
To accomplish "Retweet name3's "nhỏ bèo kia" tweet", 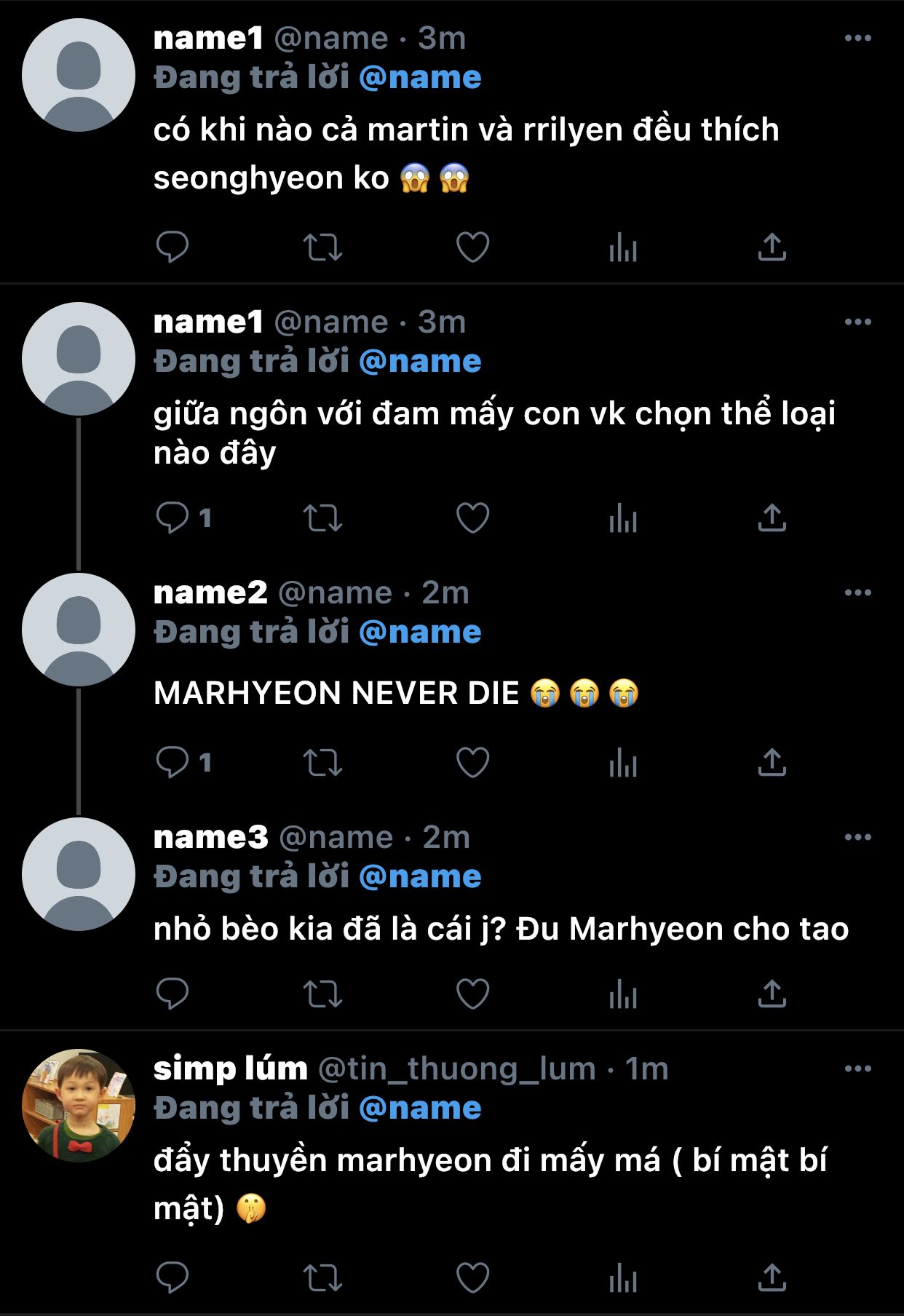I will (322, 994).
